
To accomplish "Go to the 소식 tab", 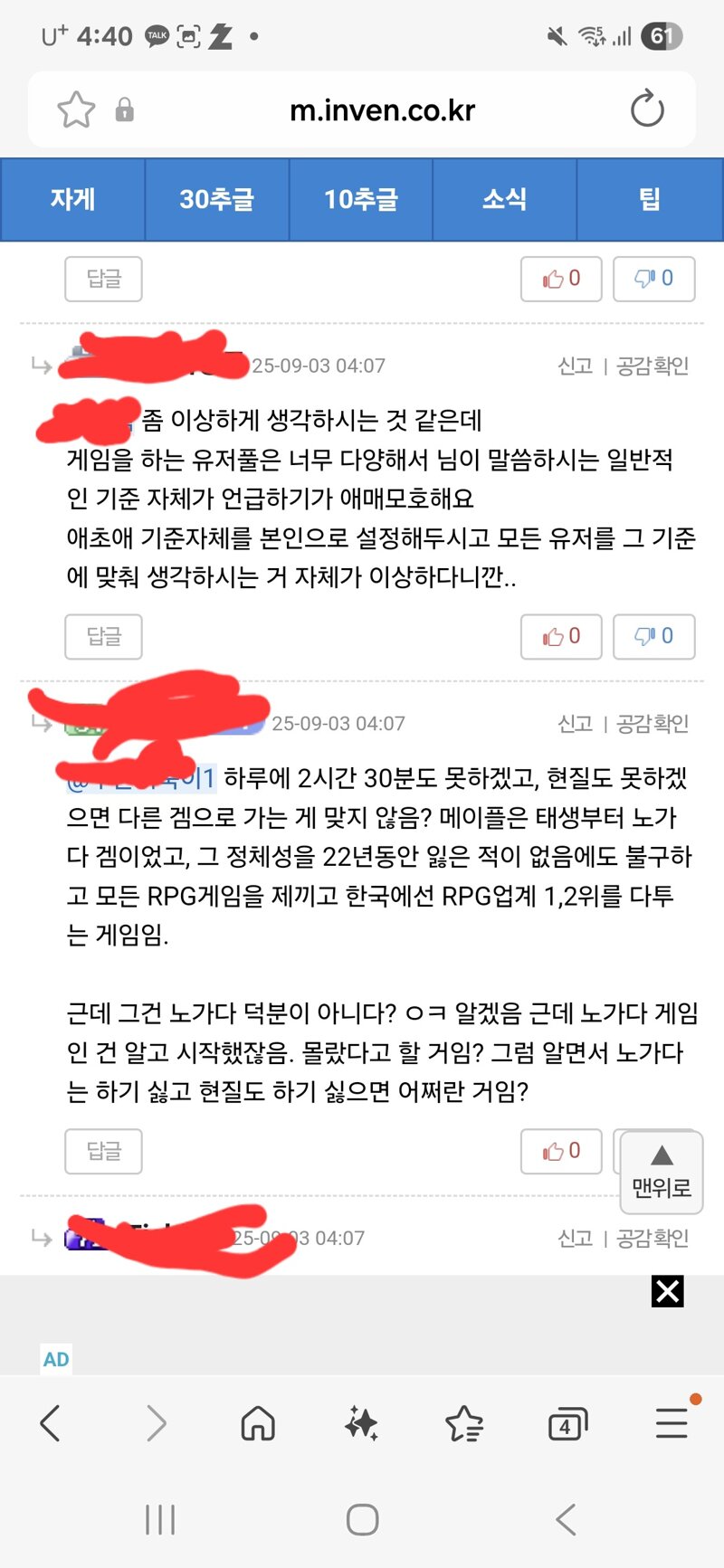I will coord(505,199).
